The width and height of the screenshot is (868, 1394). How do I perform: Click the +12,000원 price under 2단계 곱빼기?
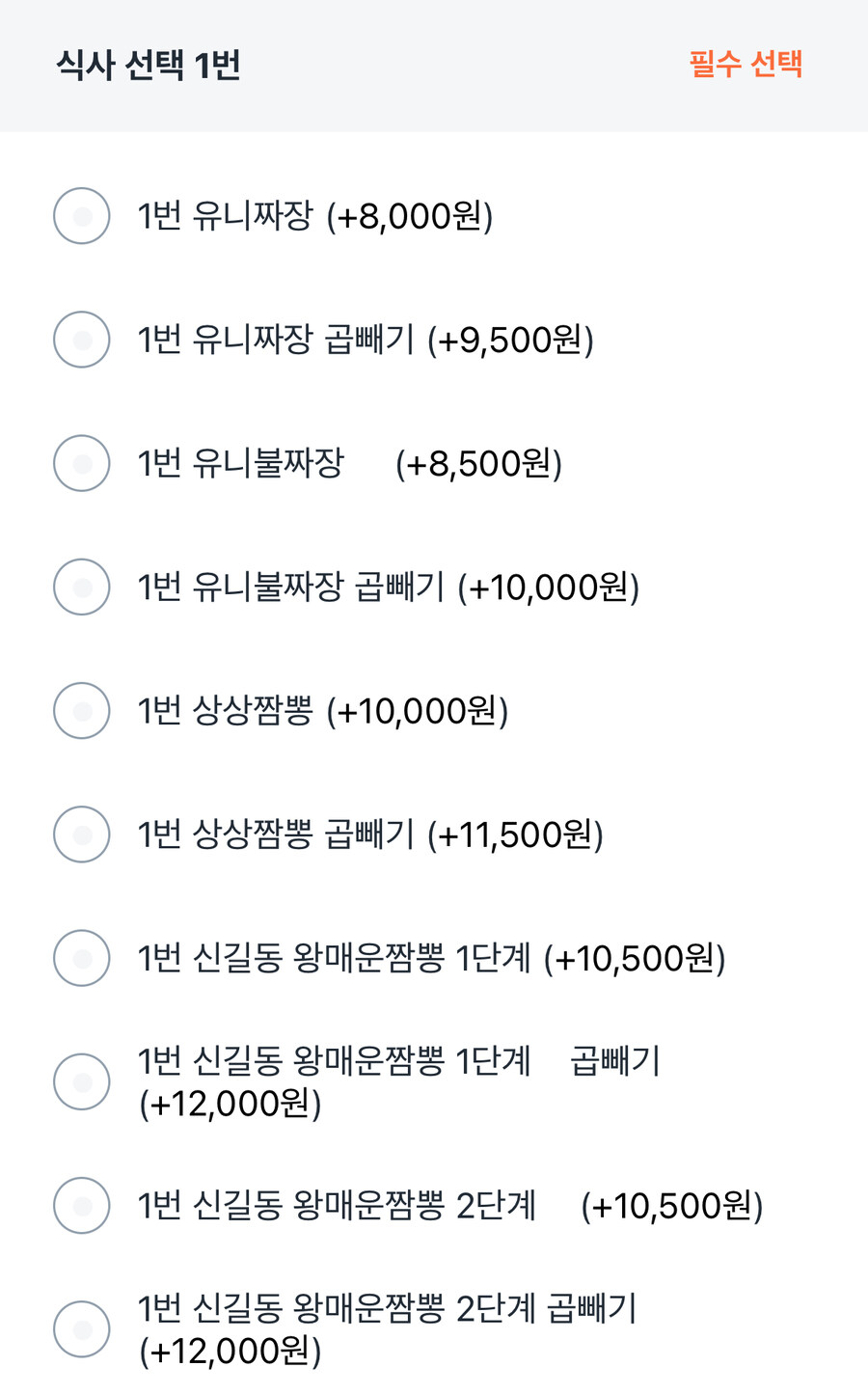[x=231, y=1351]
